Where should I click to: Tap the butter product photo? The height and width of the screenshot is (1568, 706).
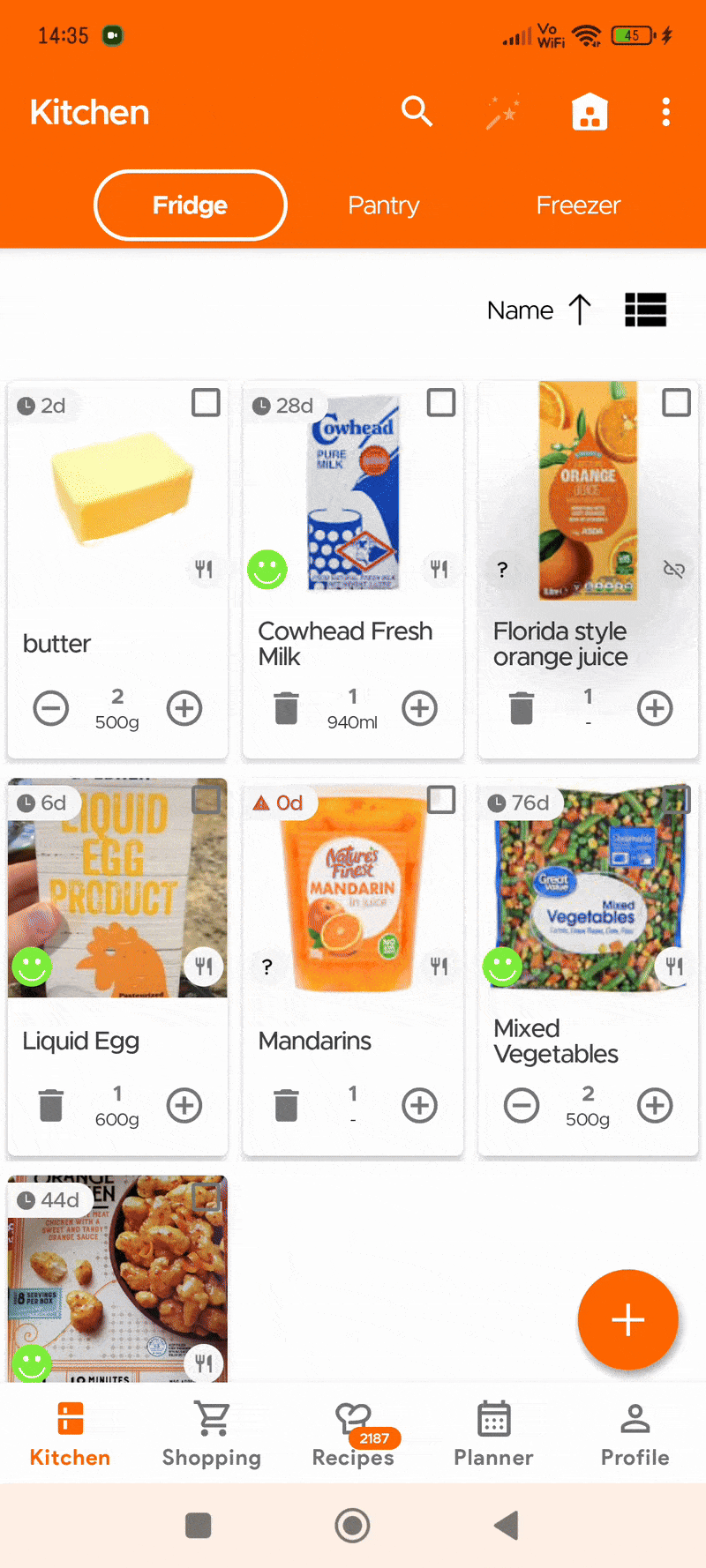point(117,489)
